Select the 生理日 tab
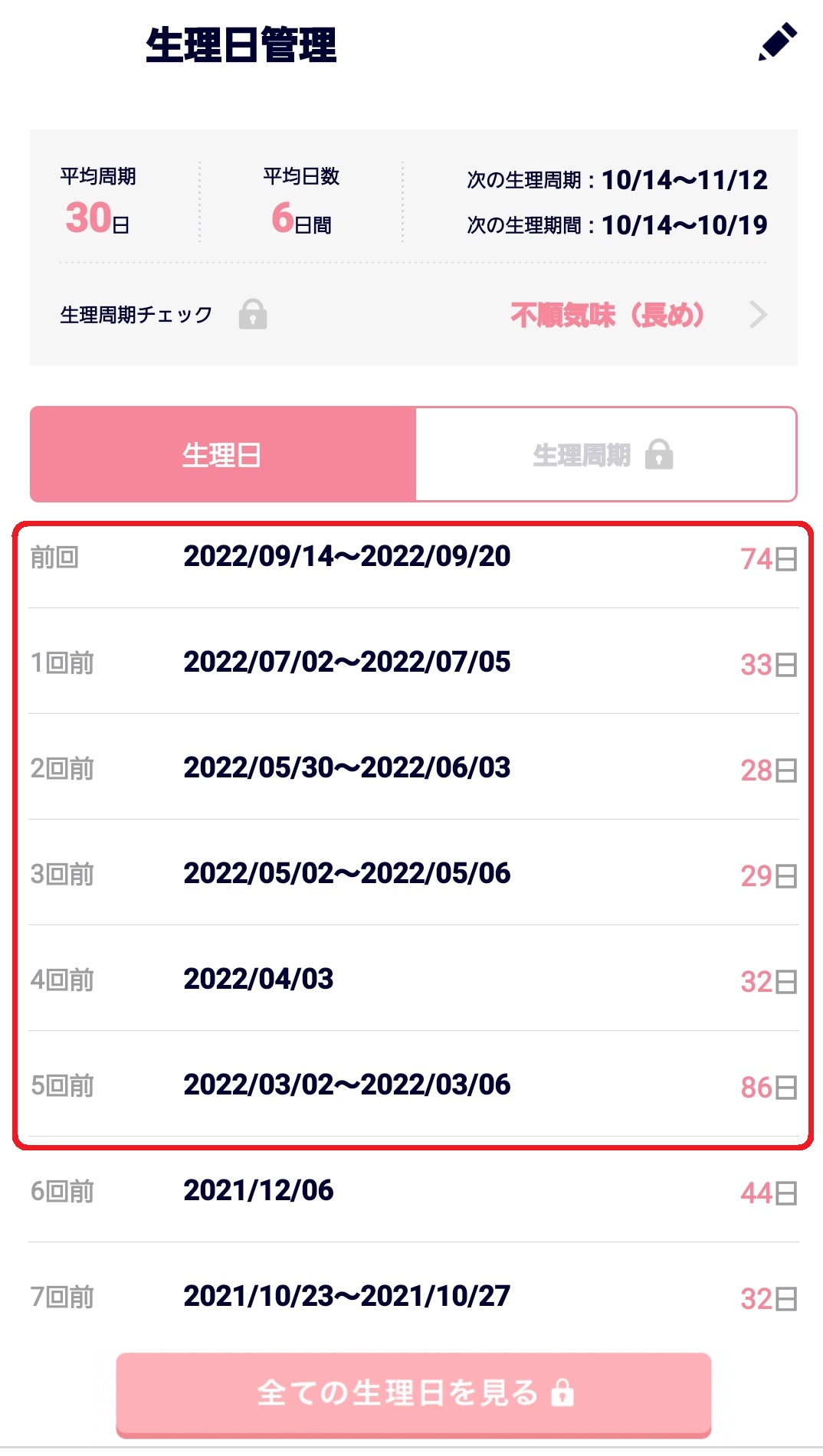 [x=223, y=455]
